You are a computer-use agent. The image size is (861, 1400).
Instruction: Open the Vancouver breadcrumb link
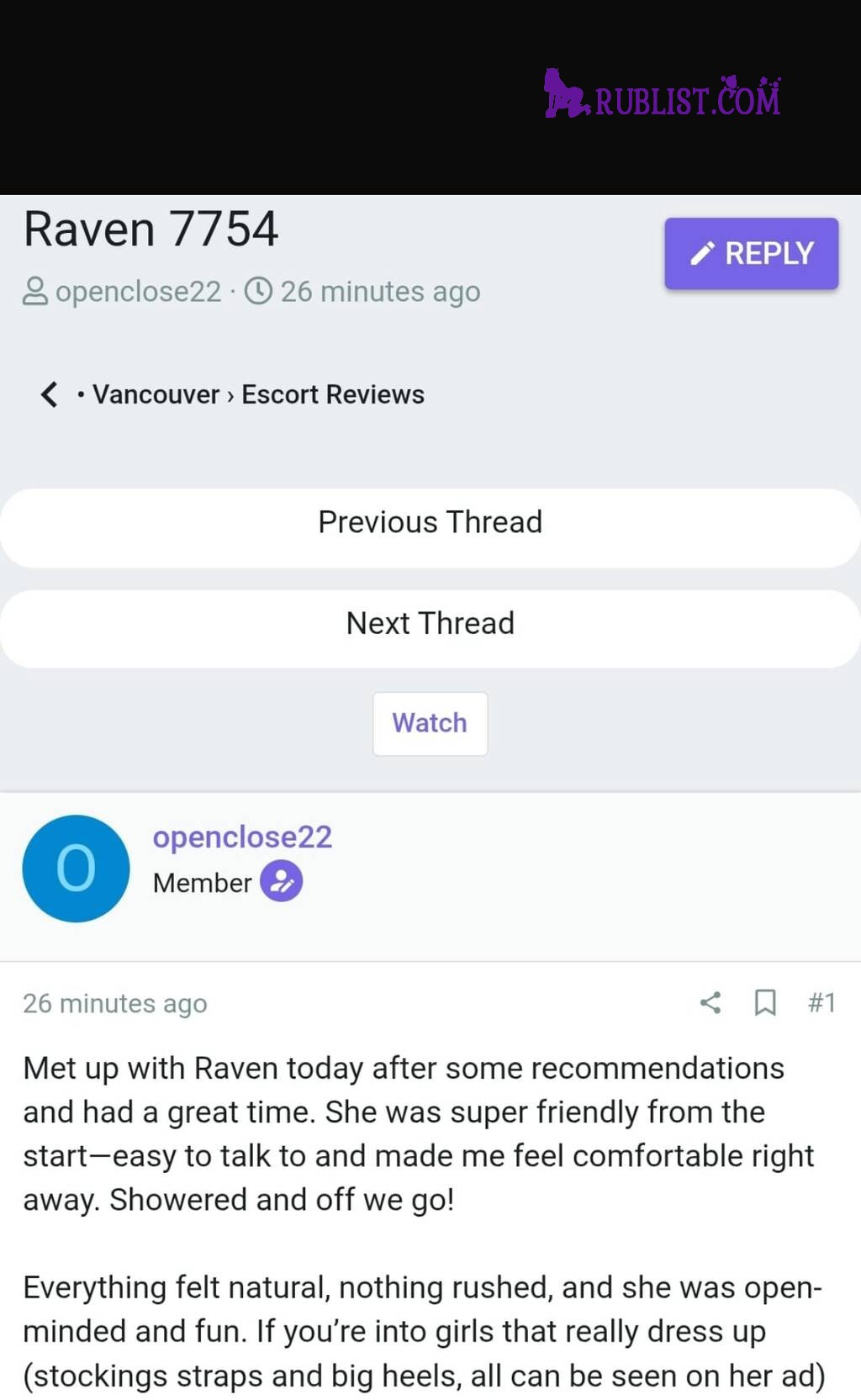(x=156, y=394)
